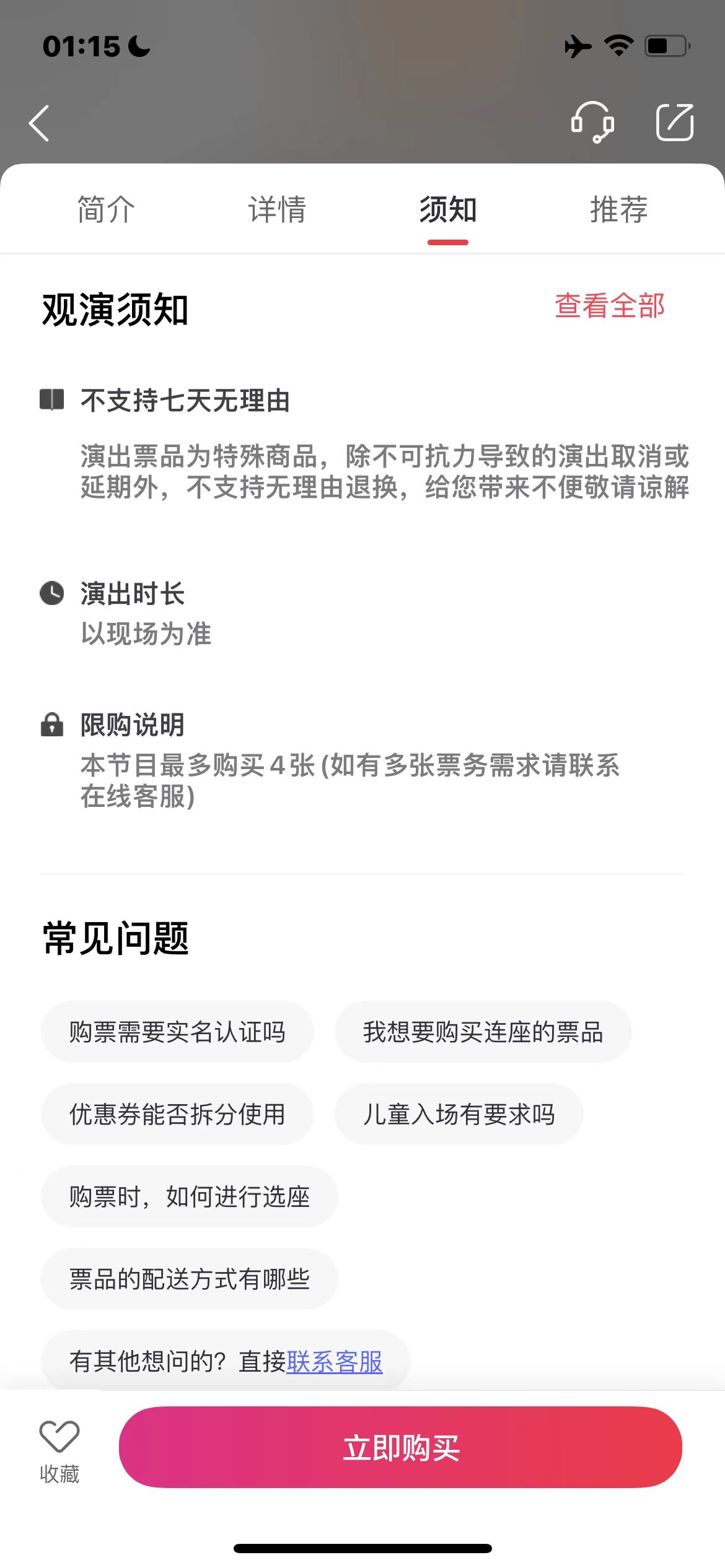Image resolution: width=725 pixels, height=1568 pixels.
Task: Tap 购票时，如何进行选座 chip
Action: point(190,1196)
